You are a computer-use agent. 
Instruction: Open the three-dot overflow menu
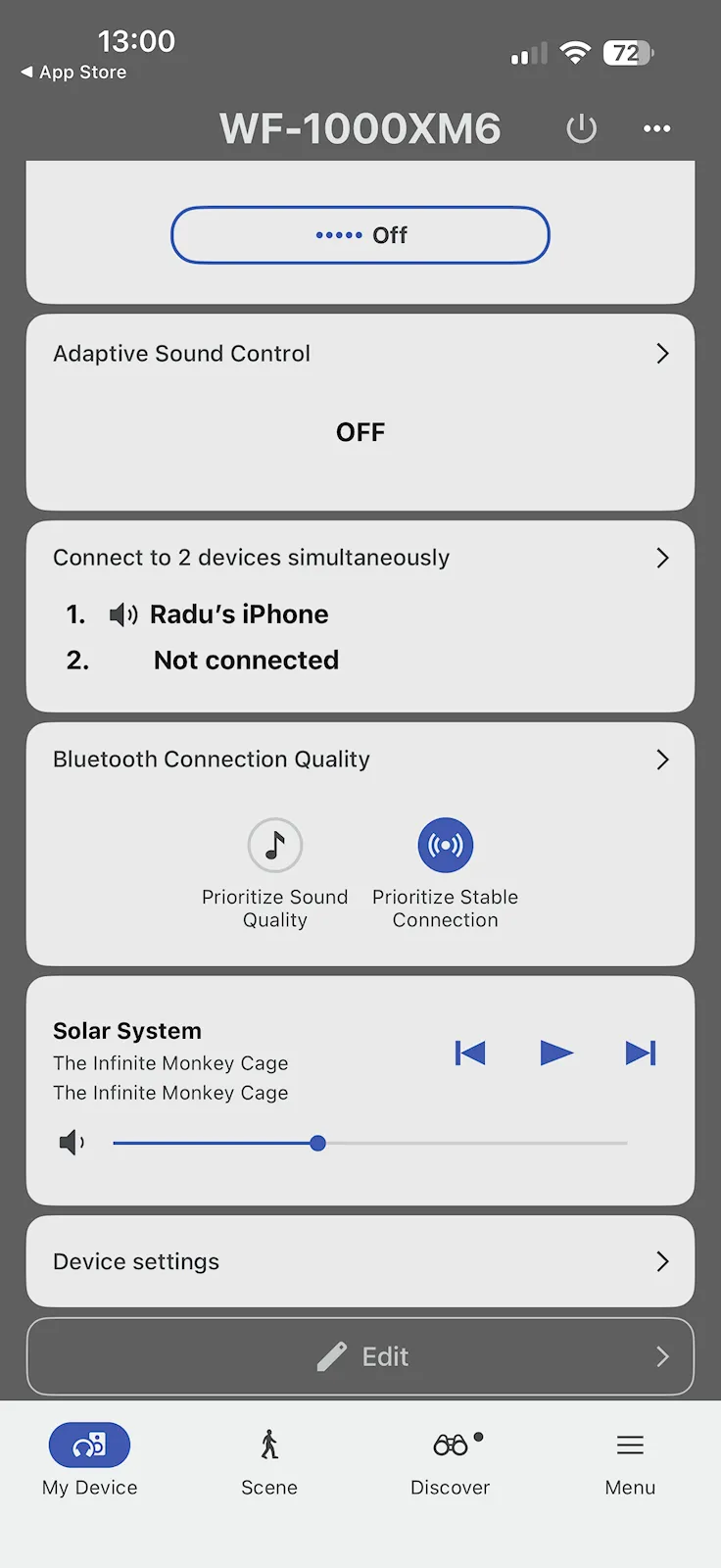point(656,128)
